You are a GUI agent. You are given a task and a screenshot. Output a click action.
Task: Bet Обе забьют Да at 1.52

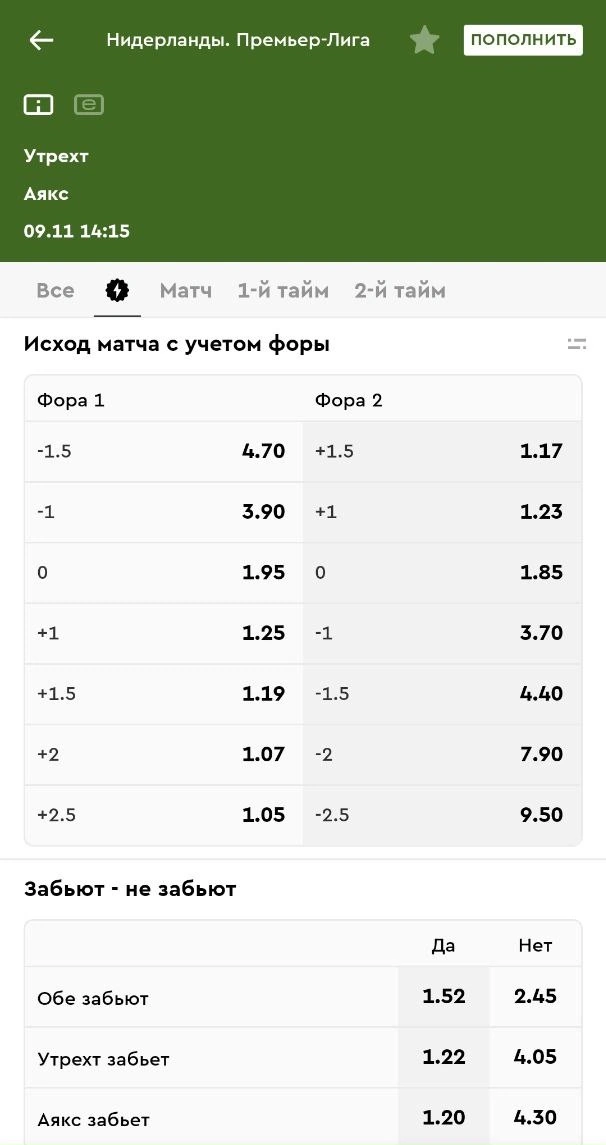point(444,996)
